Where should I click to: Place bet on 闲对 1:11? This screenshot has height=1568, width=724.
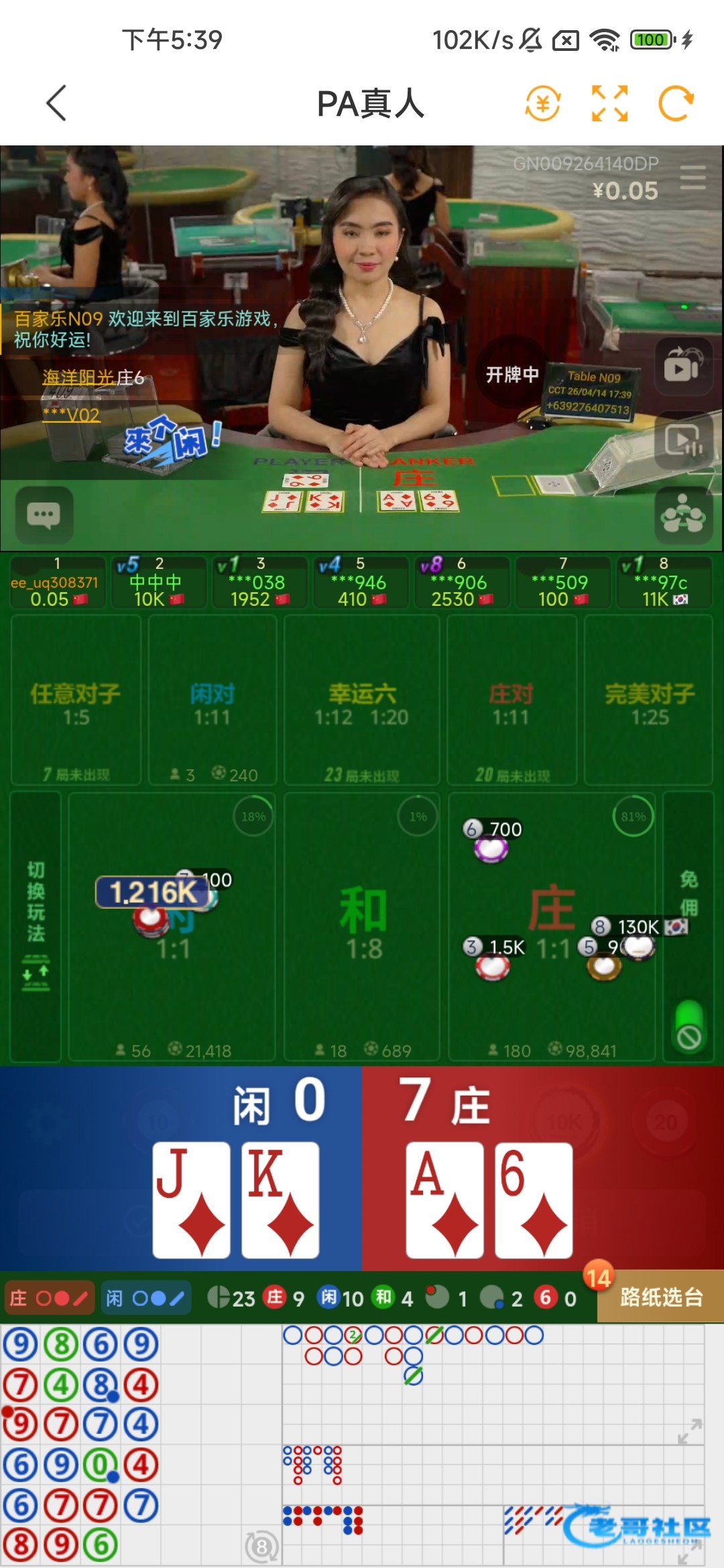pos(212,700)
